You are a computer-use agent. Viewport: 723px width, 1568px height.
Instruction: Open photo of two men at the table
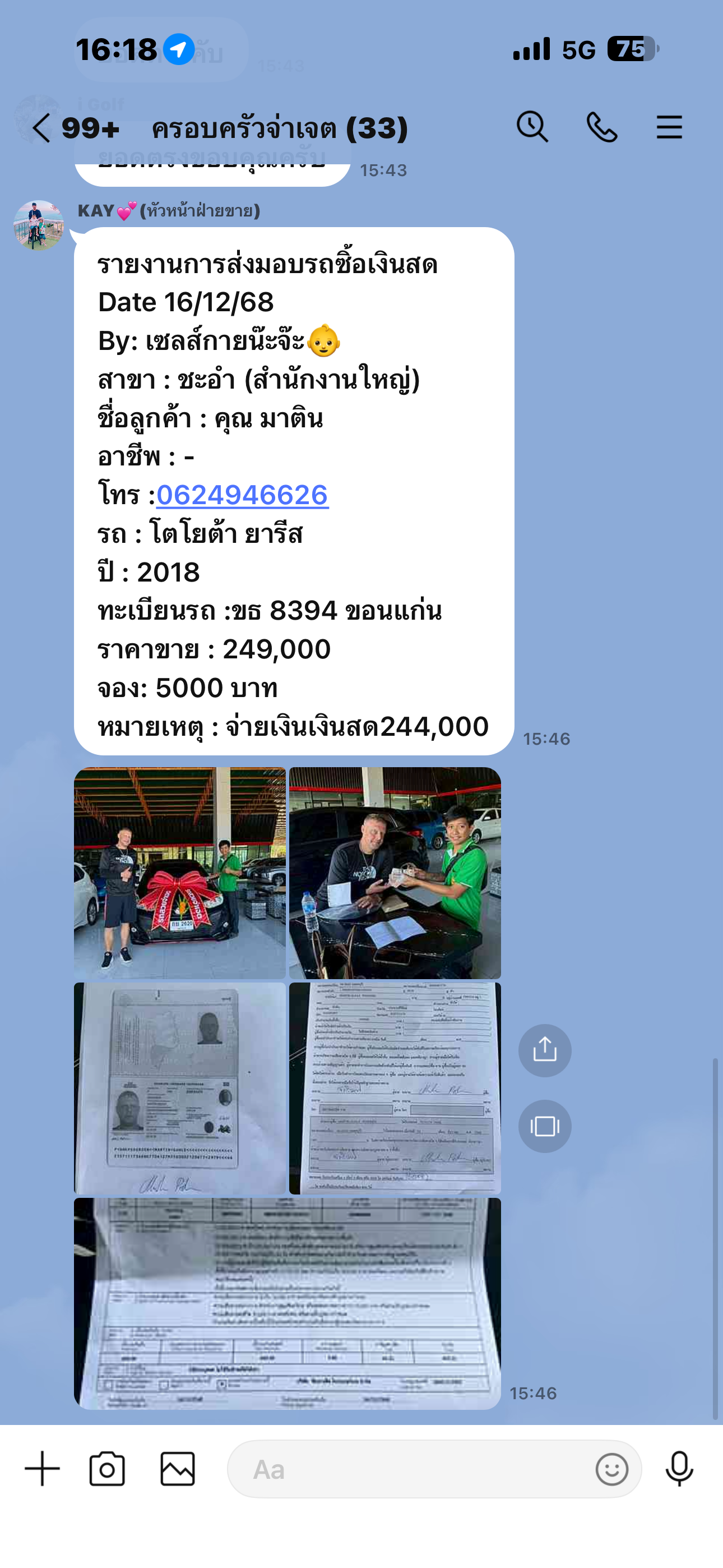click(395, 872)
